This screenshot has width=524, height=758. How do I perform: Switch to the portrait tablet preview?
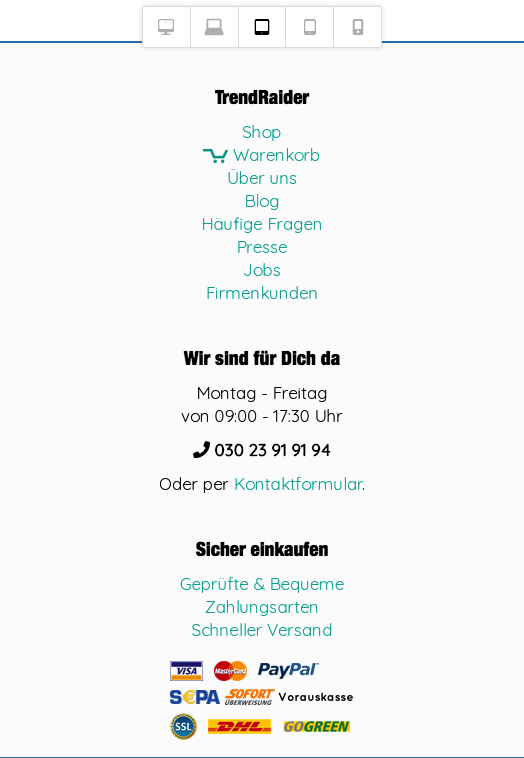[309, 27]
